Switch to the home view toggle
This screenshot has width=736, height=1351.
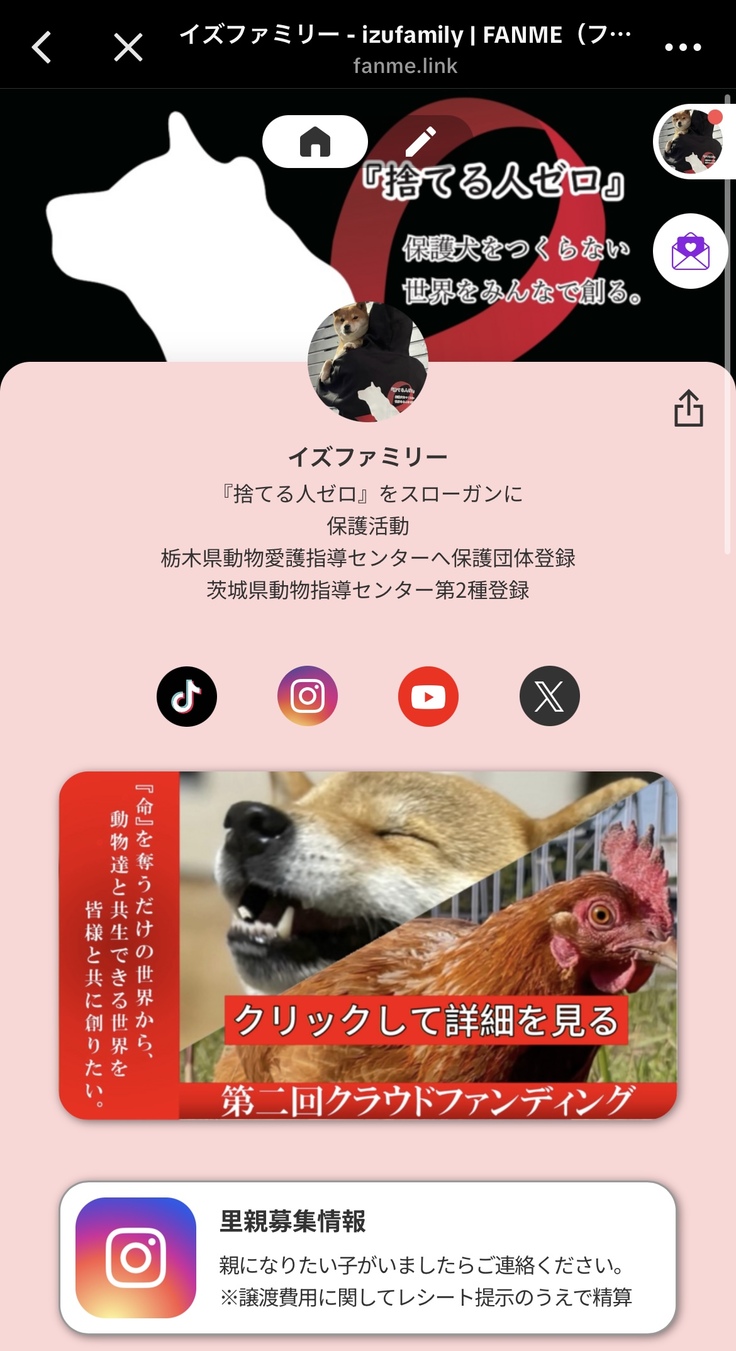point(315,142)
